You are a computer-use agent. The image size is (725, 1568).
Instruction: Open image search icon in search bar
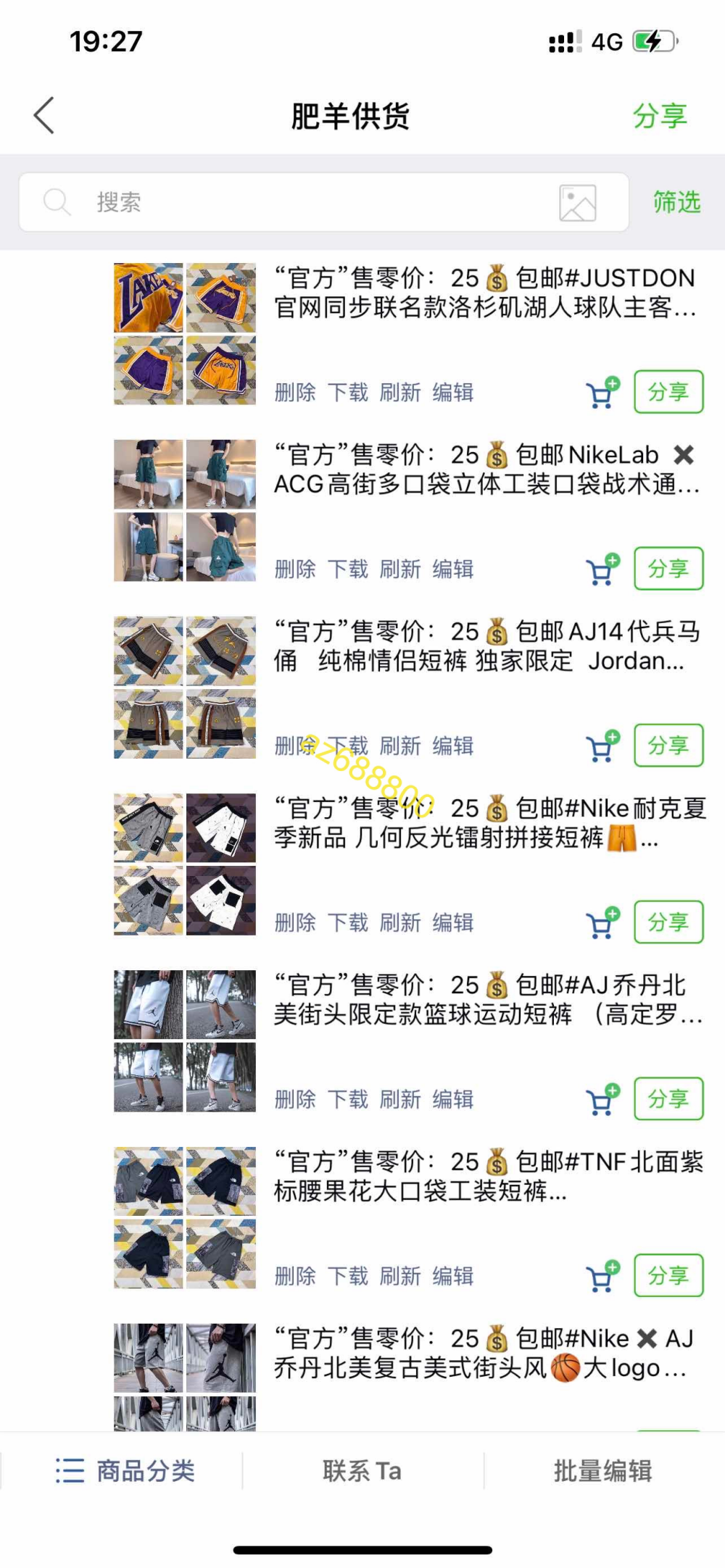coord(577,202)
